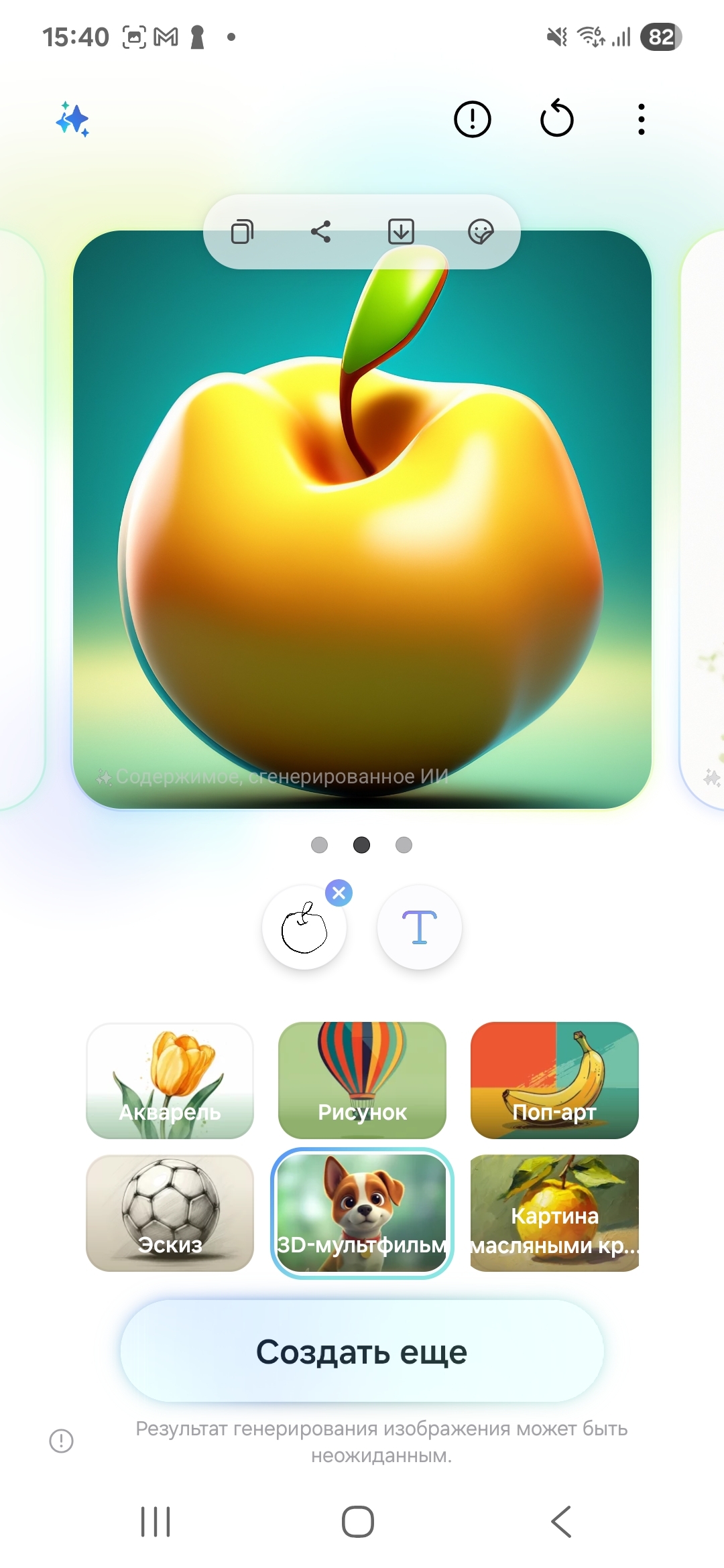This screenshot has height=1568, width=724.
Task: Tap the info icon near the disclaimer
Action: pos(62,1441)
